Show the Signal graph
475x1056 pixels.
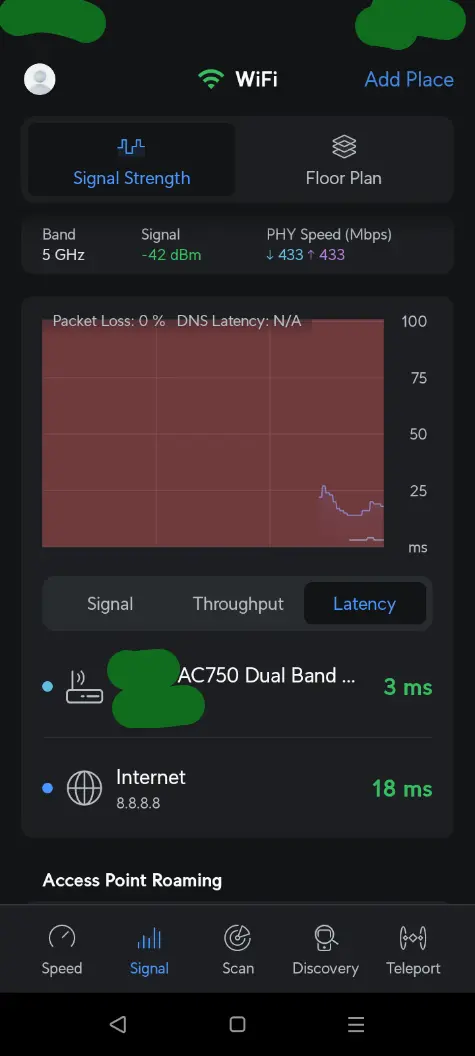(x=110, y=603)
